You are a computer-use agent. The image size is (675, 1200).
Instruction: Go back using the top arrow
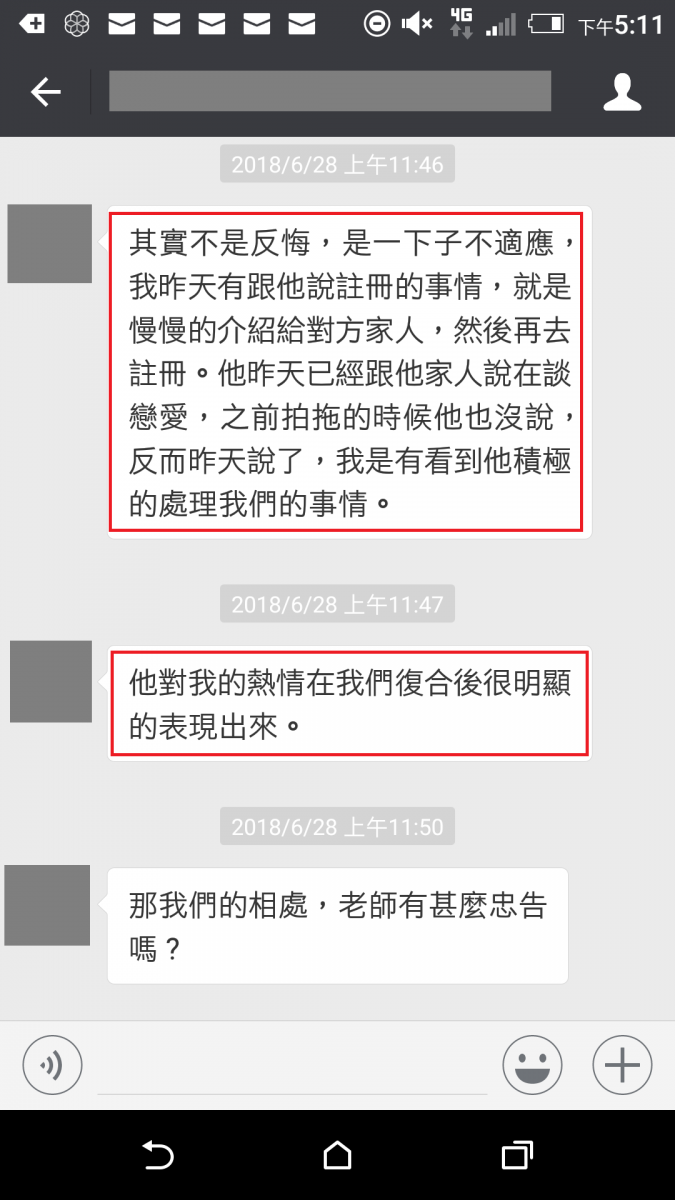click(x=45, y=92)
